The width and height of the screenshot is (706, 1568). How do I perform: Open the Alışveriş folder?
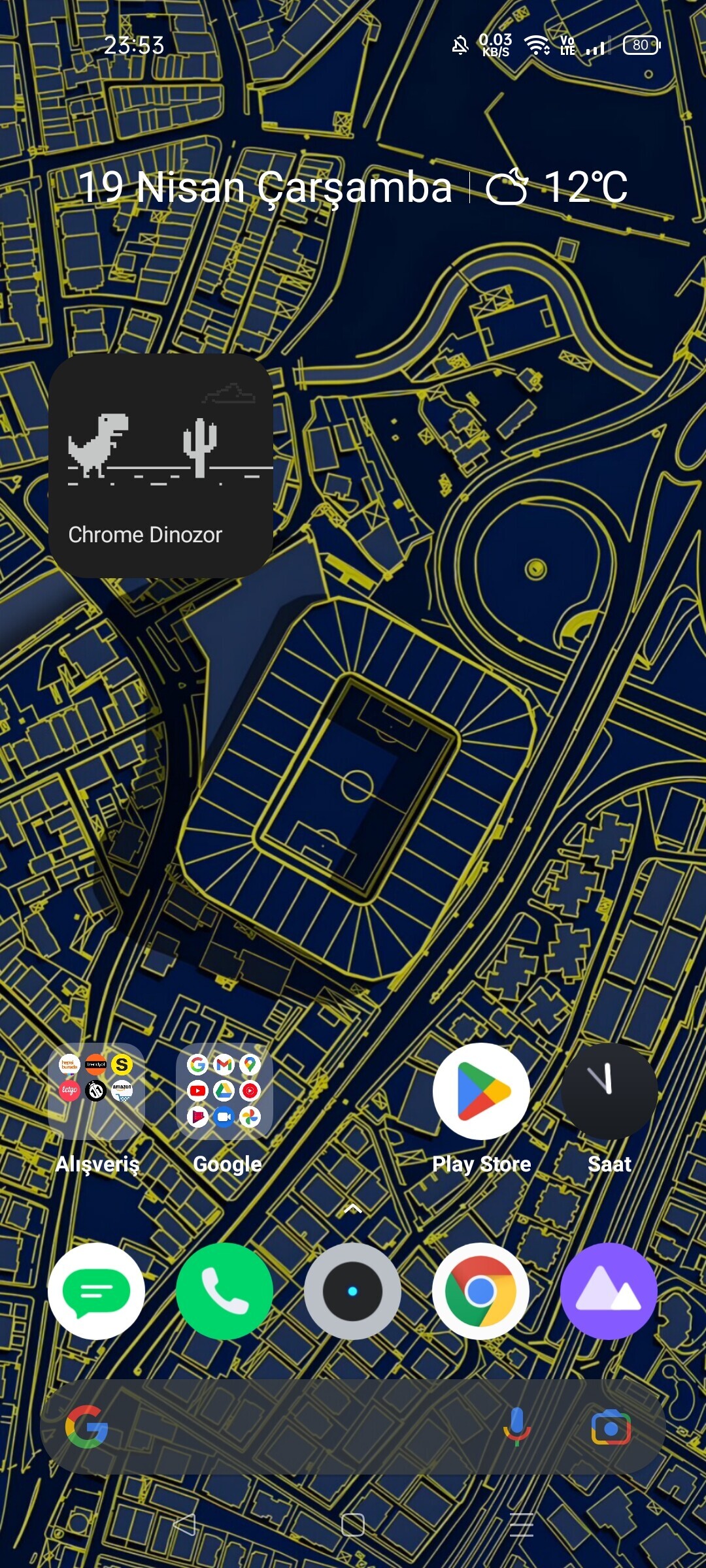tap(97, 1091)
